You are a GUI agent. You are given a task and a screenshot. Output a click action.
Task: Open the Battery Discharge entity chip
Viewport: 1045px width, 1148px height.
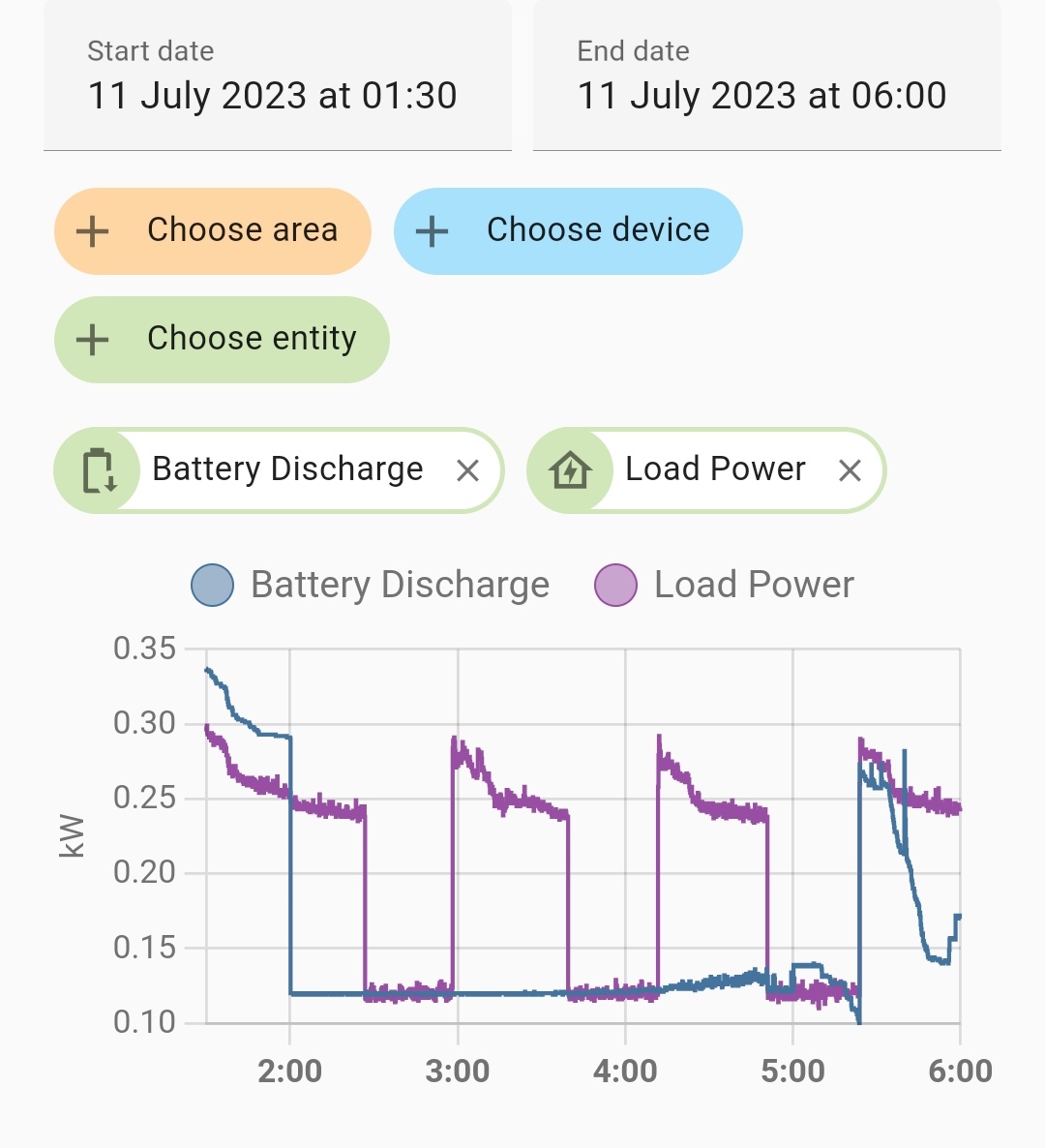[286, 470]
